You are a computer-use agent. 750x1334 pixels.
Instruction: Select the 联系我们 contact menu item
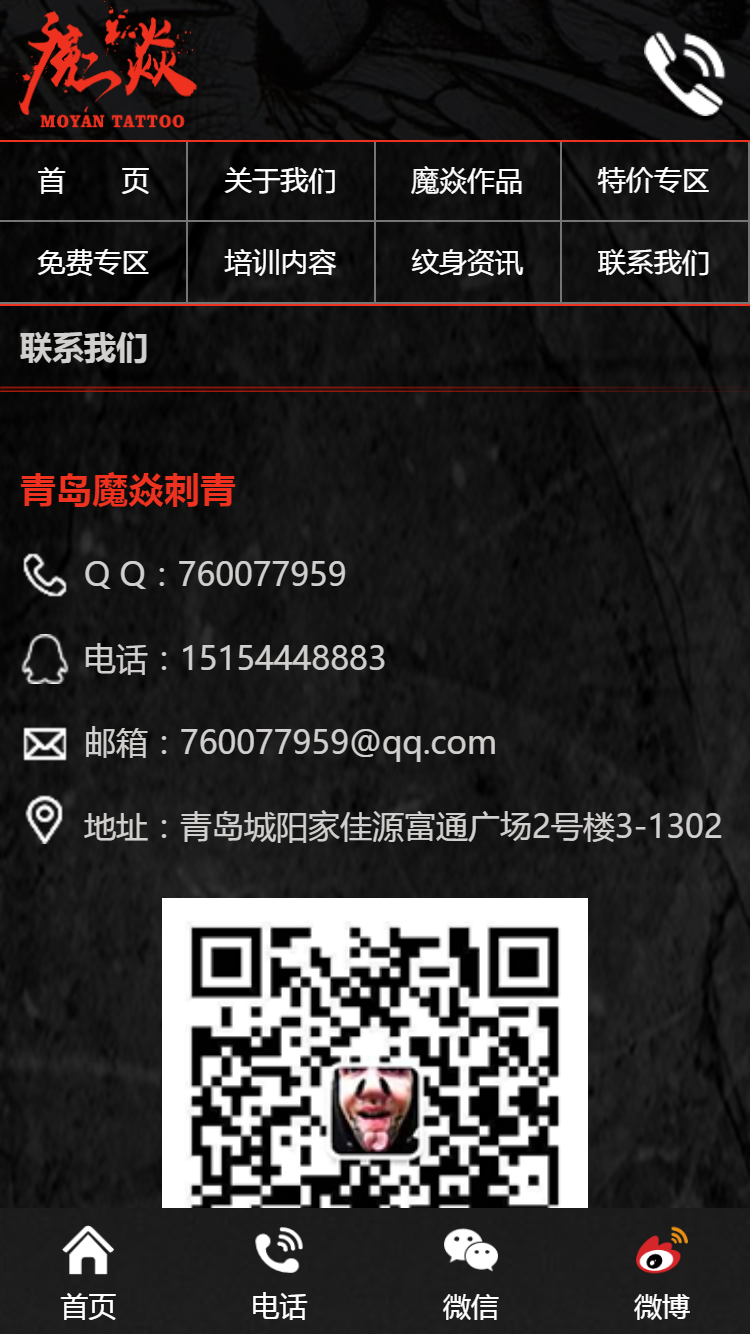(x=656, y=263)
